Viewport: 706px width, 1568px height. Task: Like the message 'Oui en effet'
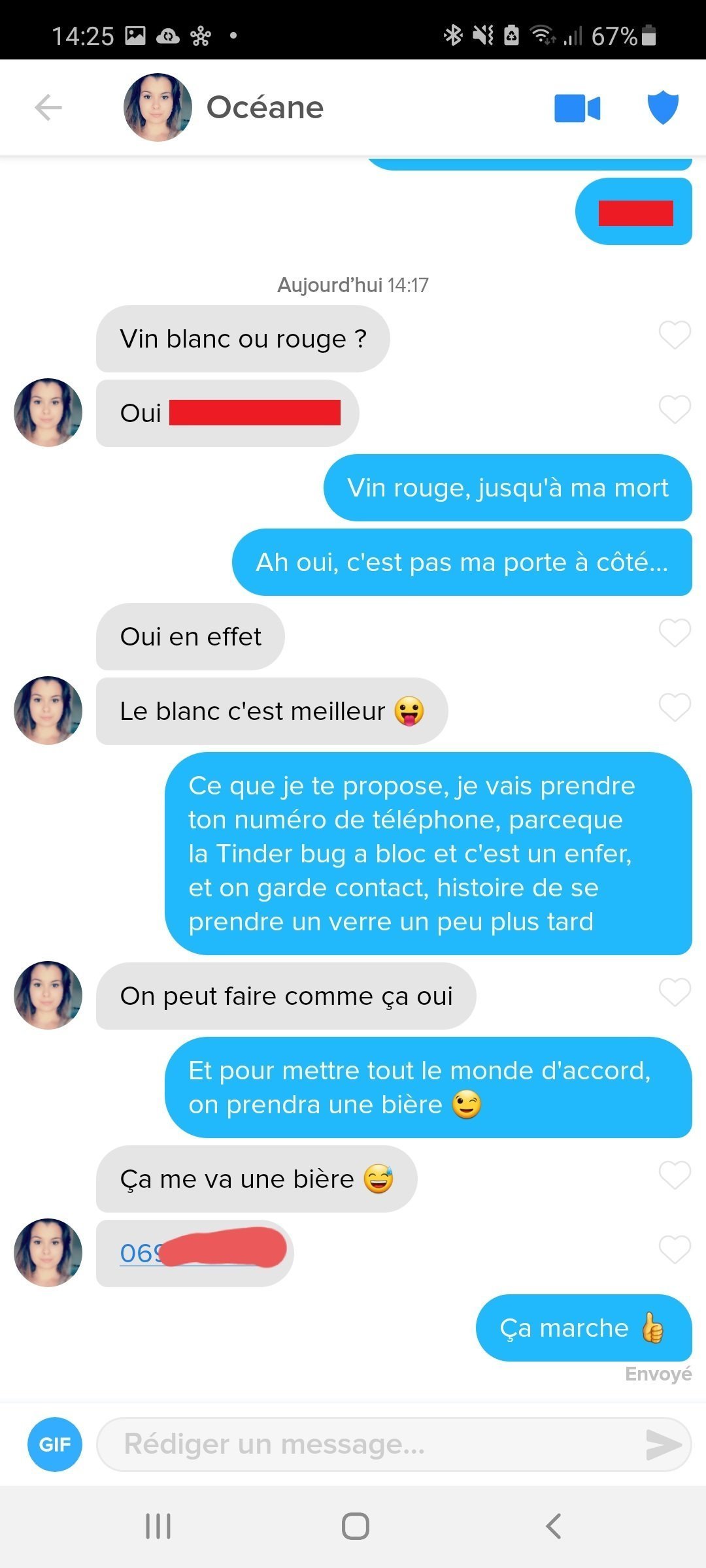click(x=675, y=633)
